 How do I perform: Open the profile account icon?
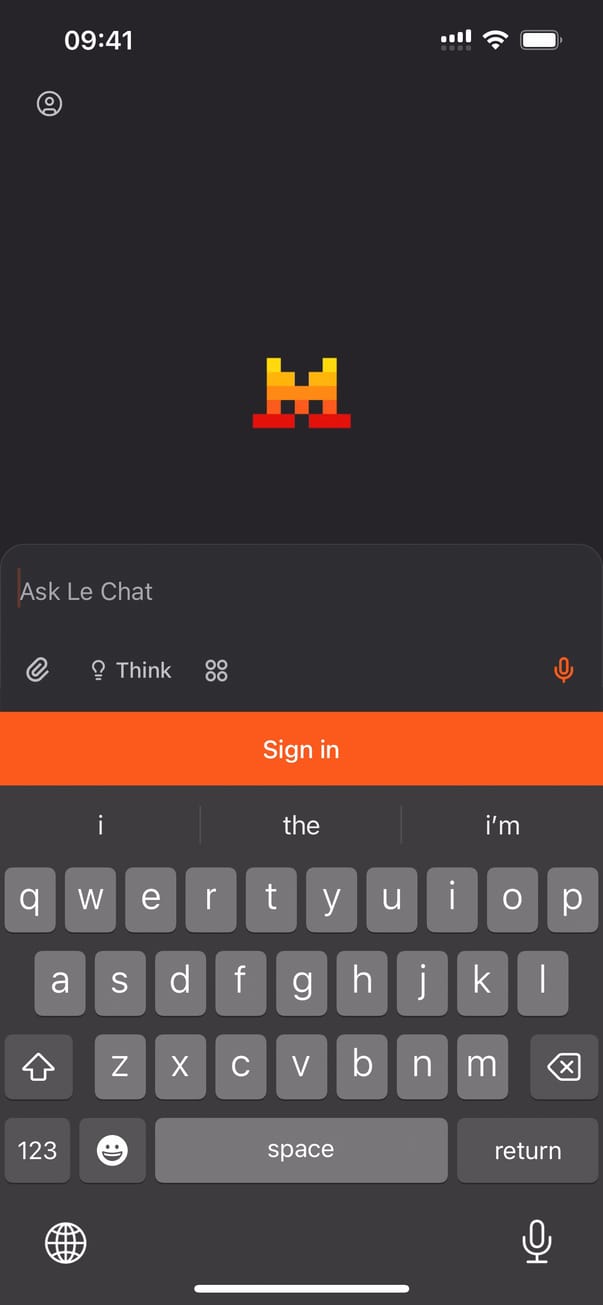(x=49, y=103)
